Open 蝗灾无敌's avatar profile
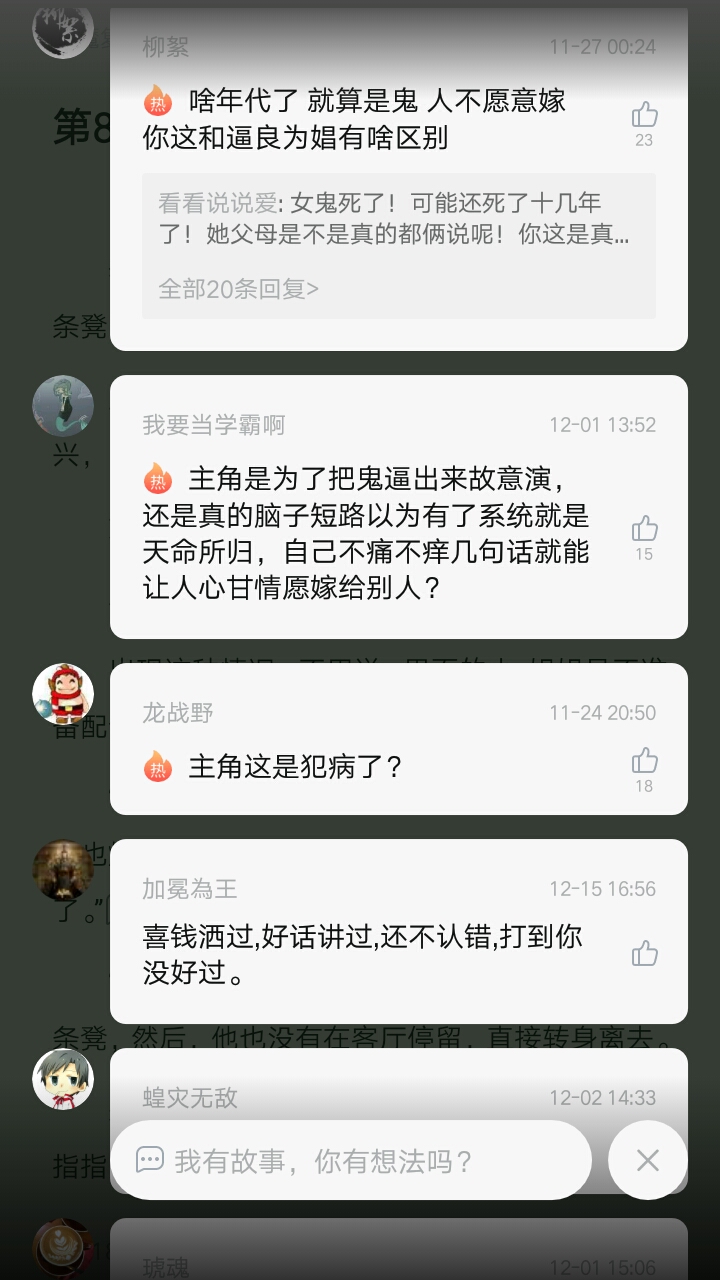 coord(63,1079)
